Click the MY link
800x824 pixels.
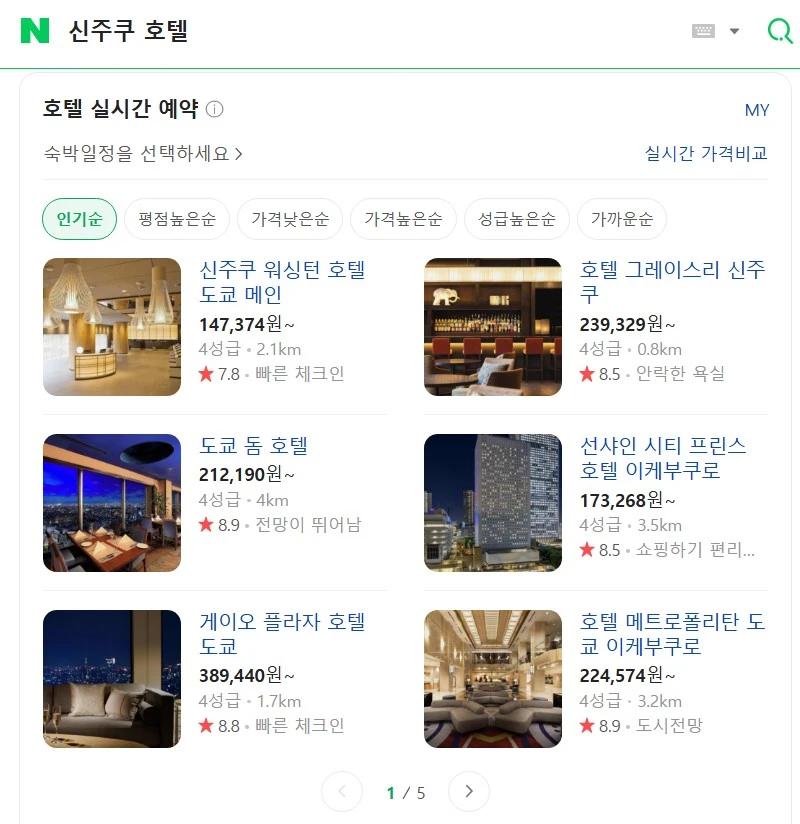click(x=757, y=110)
